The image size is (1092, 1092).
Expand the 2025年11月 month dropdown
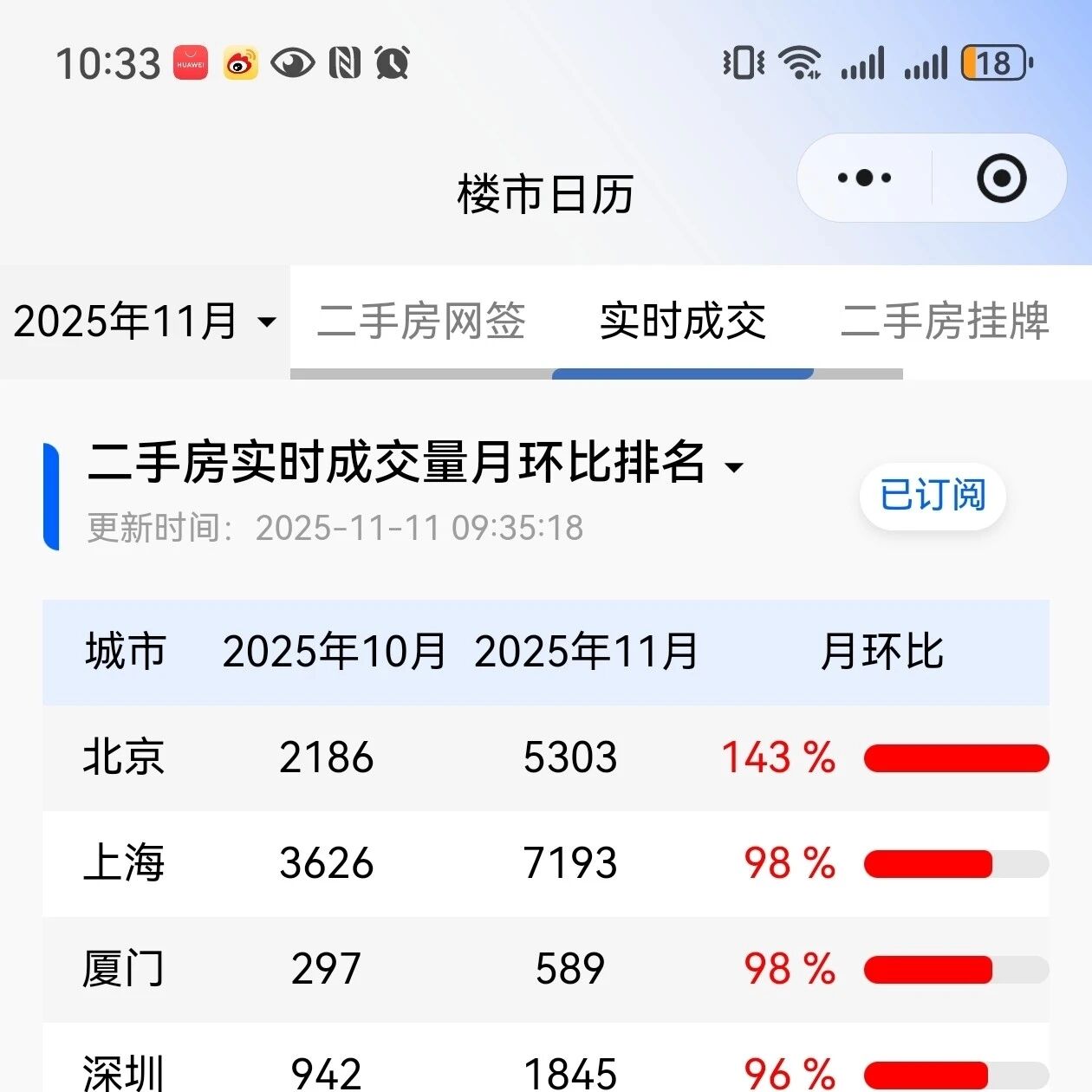[x=144, y=322]
